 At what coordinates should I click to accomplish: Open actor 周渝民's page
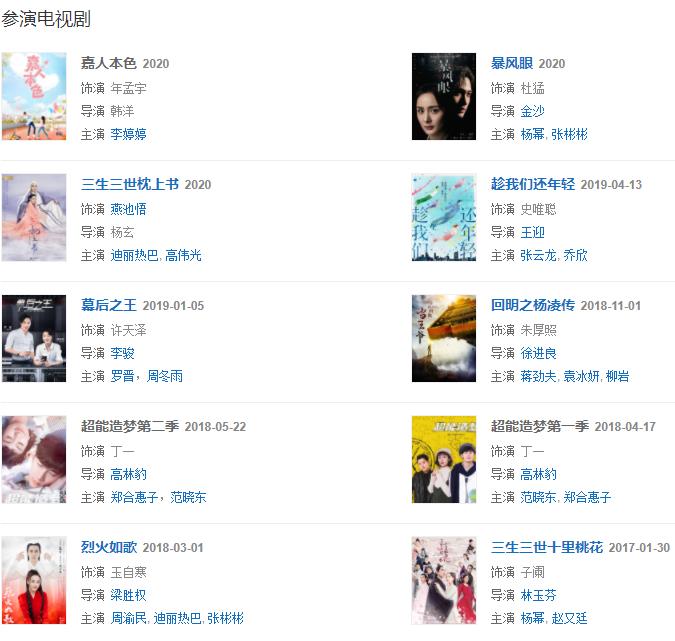128,618
